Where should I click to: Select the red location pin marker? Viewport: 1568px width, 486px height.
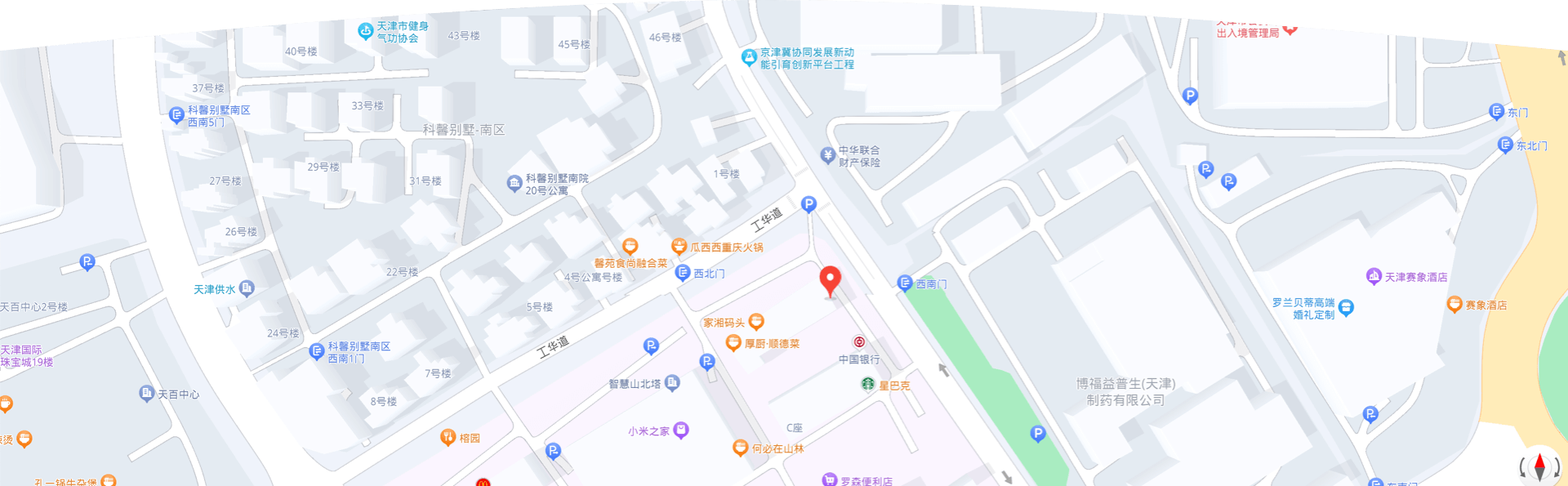point(830,280)
